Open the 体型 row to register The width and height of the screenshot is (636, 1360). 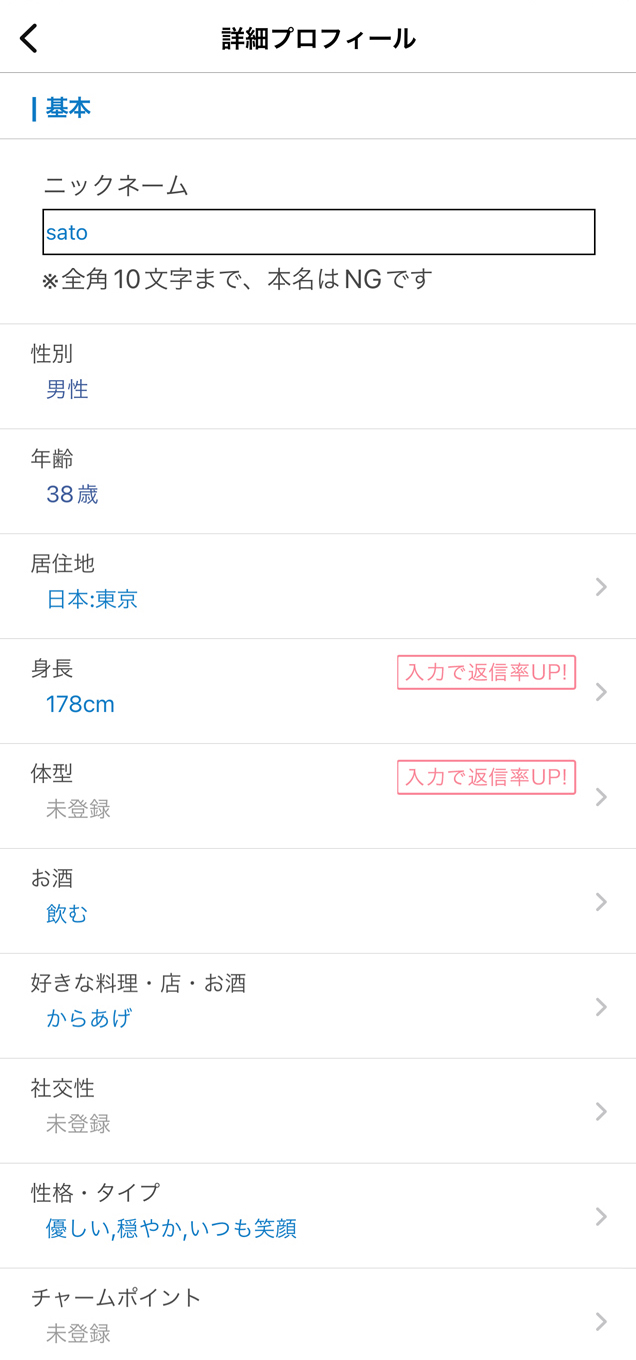point(318,796)
